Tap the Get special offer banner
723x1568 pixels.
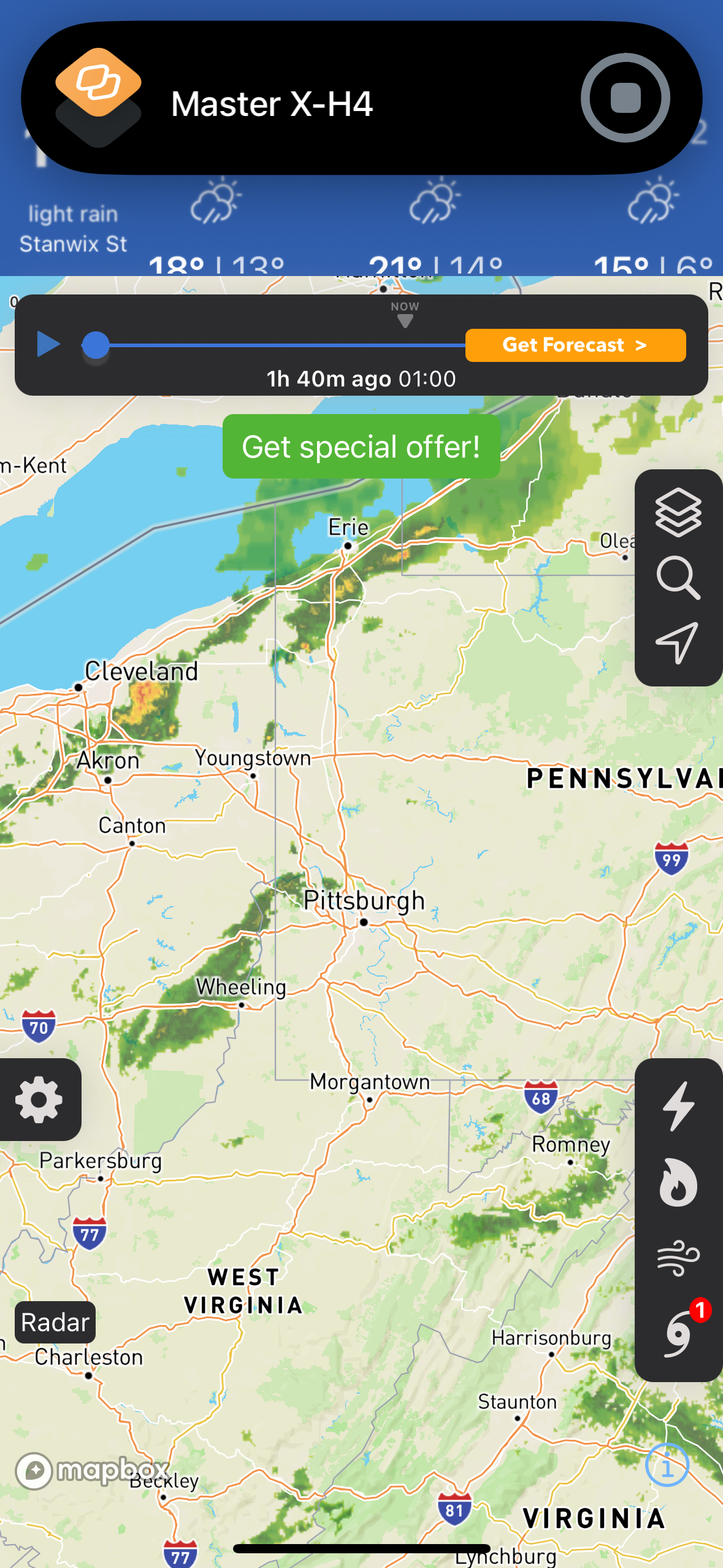pos(361,447)
